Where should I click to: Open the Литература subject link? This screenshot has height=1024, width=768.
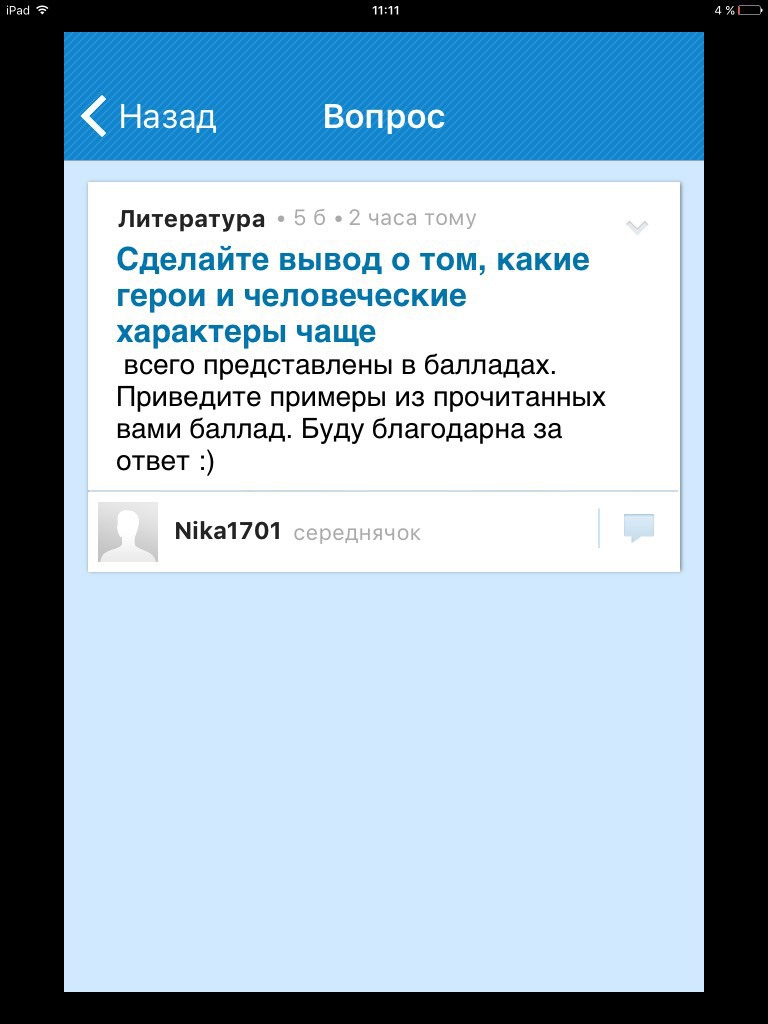(191, 219)
